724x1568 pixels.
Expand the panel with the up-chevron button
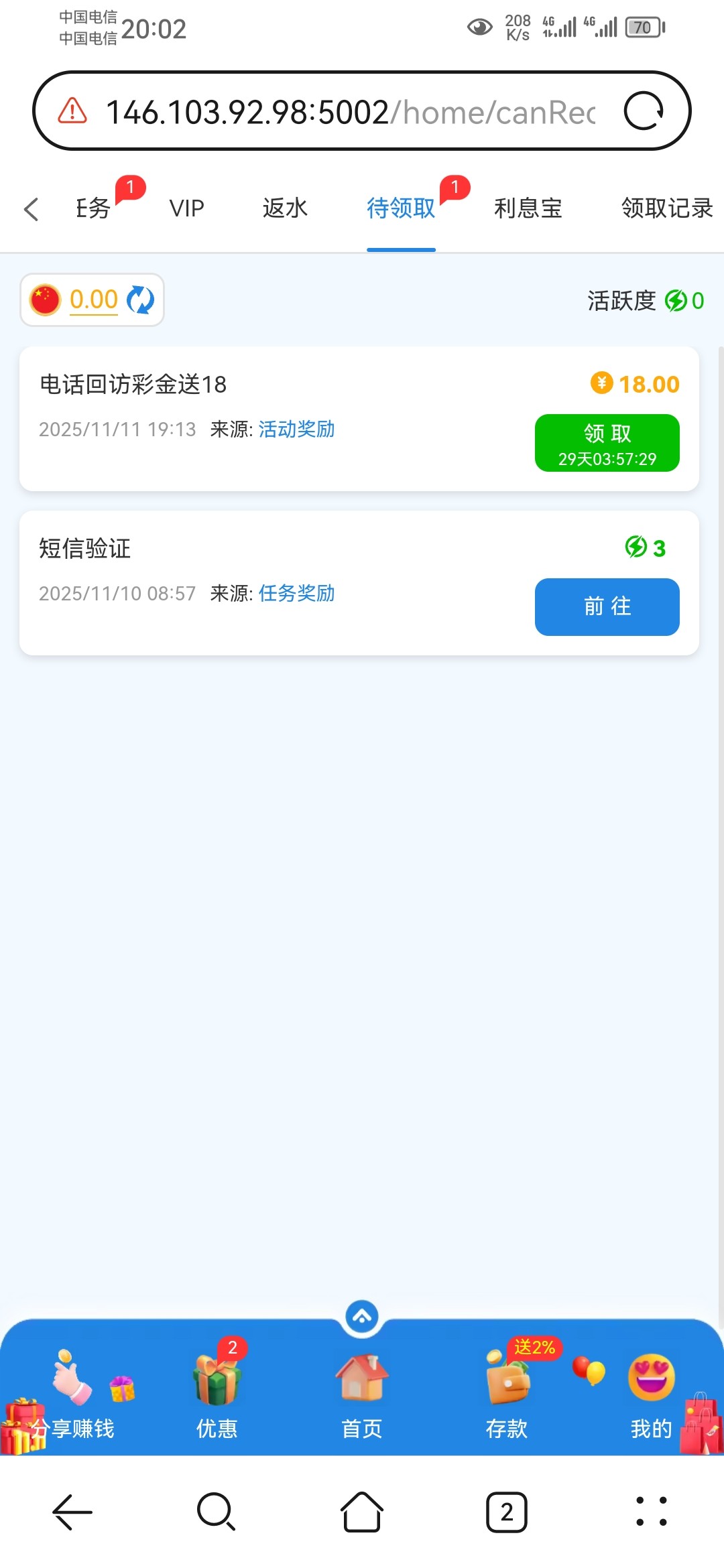[x=362, y=1317]
